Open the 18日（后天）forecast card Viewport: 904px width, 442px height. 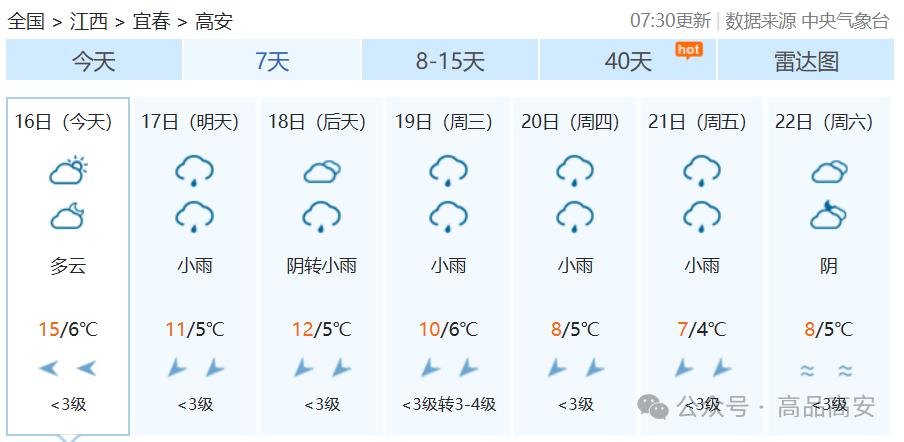(322, 266)
